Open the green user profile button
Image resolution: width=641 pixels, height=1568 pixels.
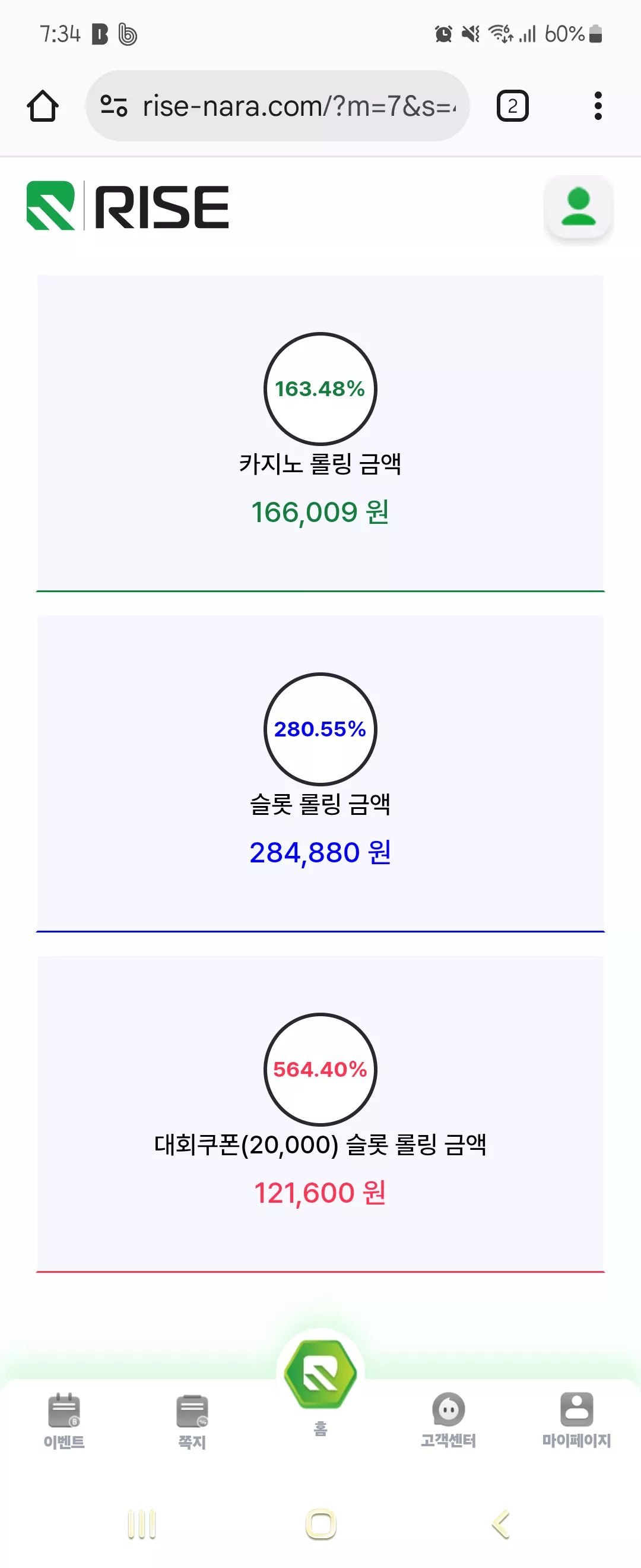coord(578,207)
